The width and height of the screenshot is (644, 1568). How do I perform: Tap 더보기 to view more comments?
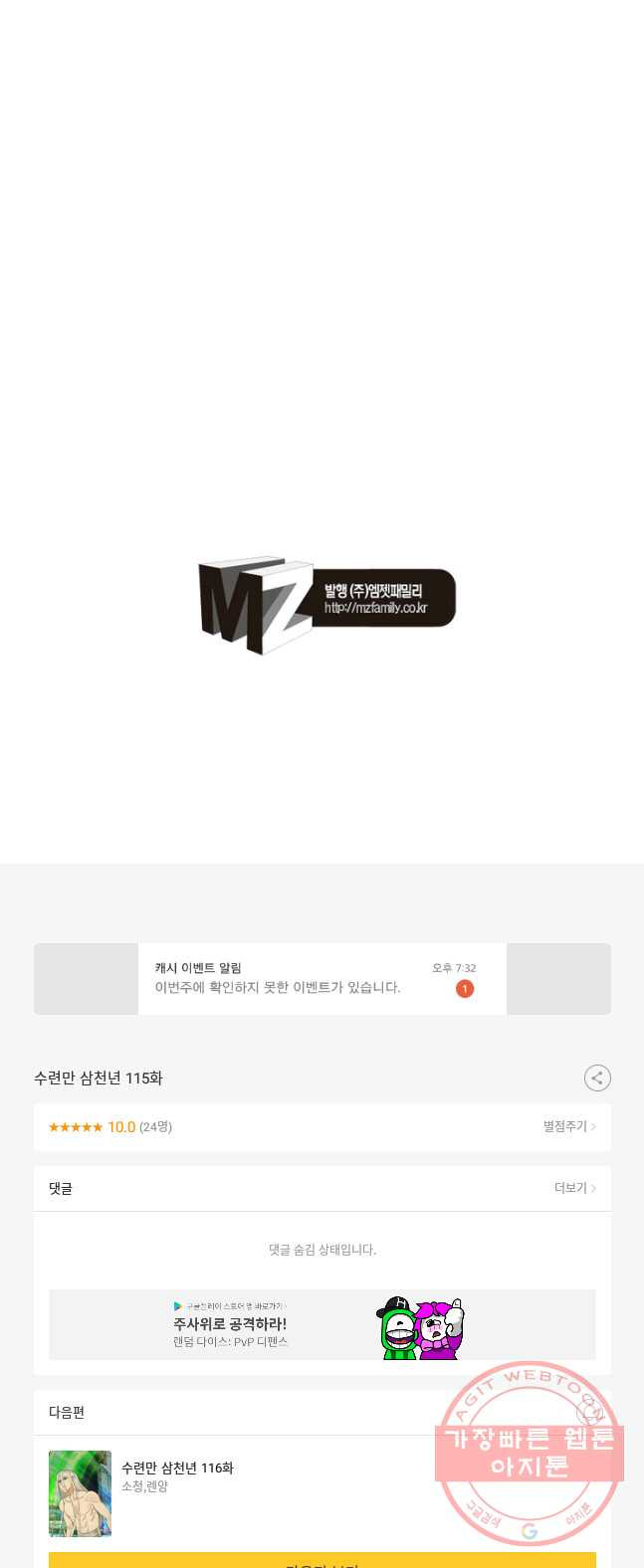click(x=574, y=1188)
